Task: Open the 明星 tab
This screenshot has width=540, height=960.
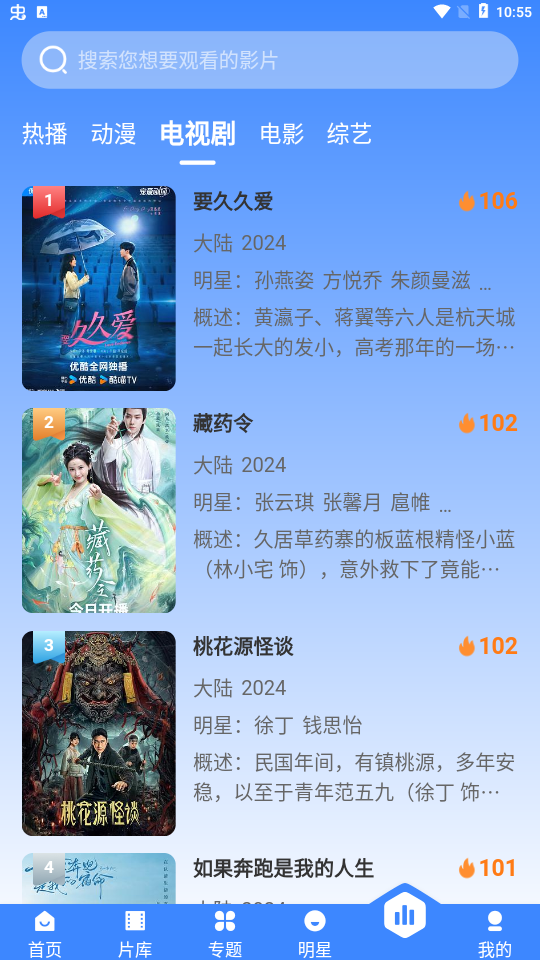Action: tap(315, 933)
